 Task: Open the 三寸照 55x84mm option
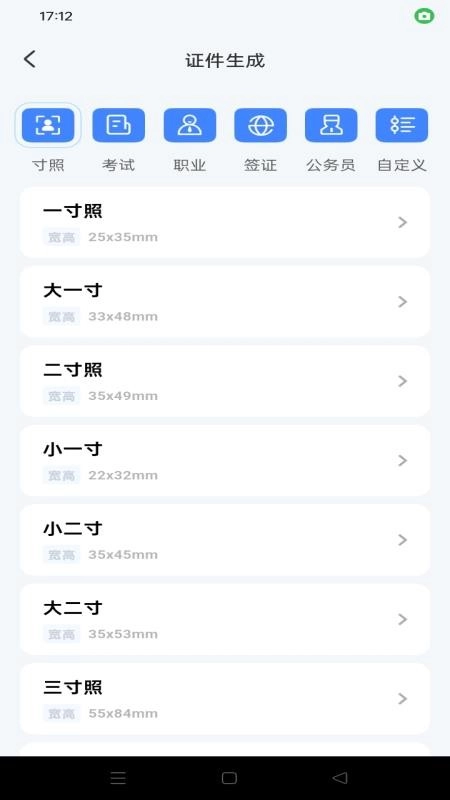pos(225,698)
